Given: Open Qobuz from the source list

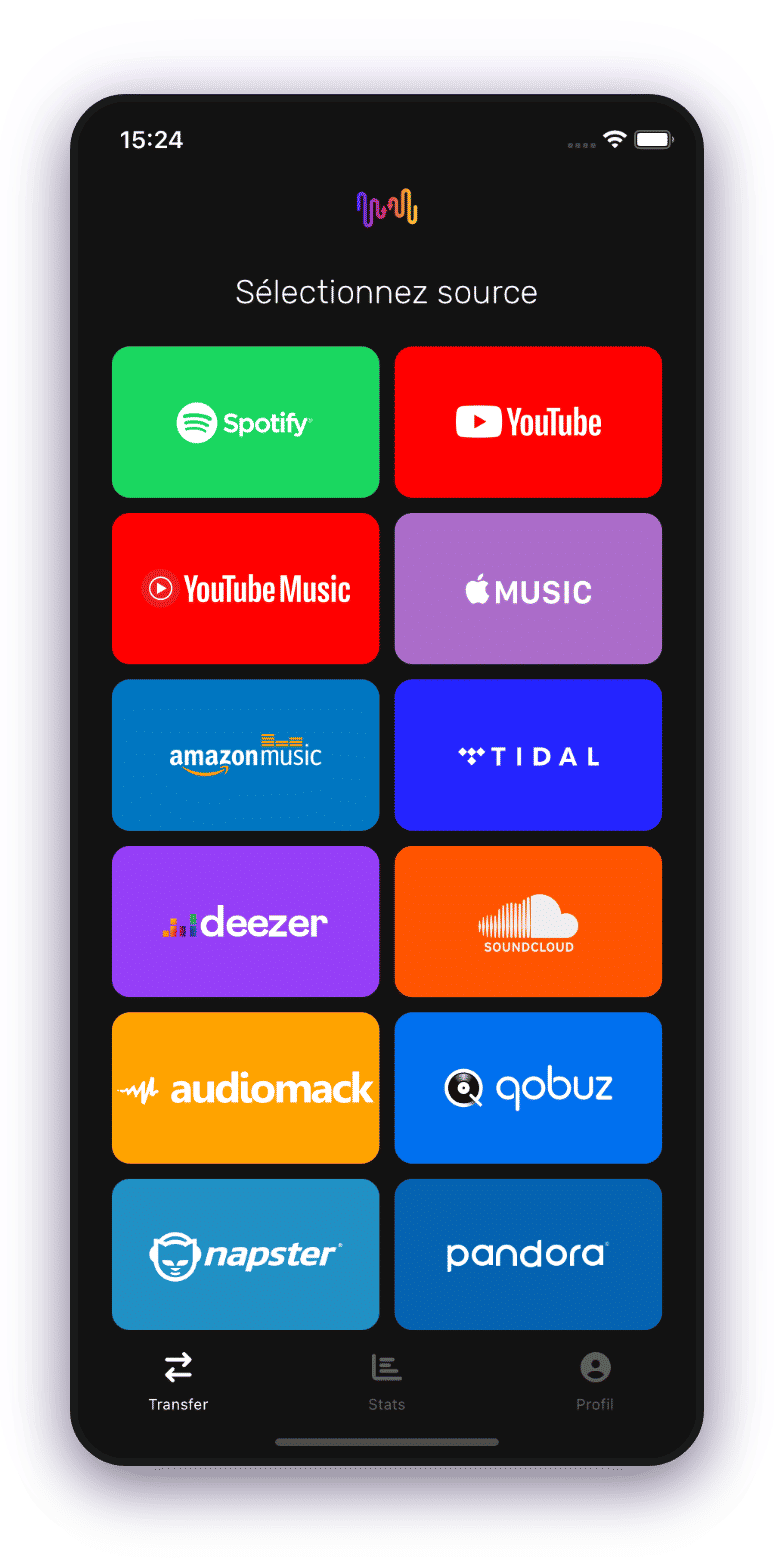Looking at the screenshot, I should pyautogui.click(x=528, y=1088).
